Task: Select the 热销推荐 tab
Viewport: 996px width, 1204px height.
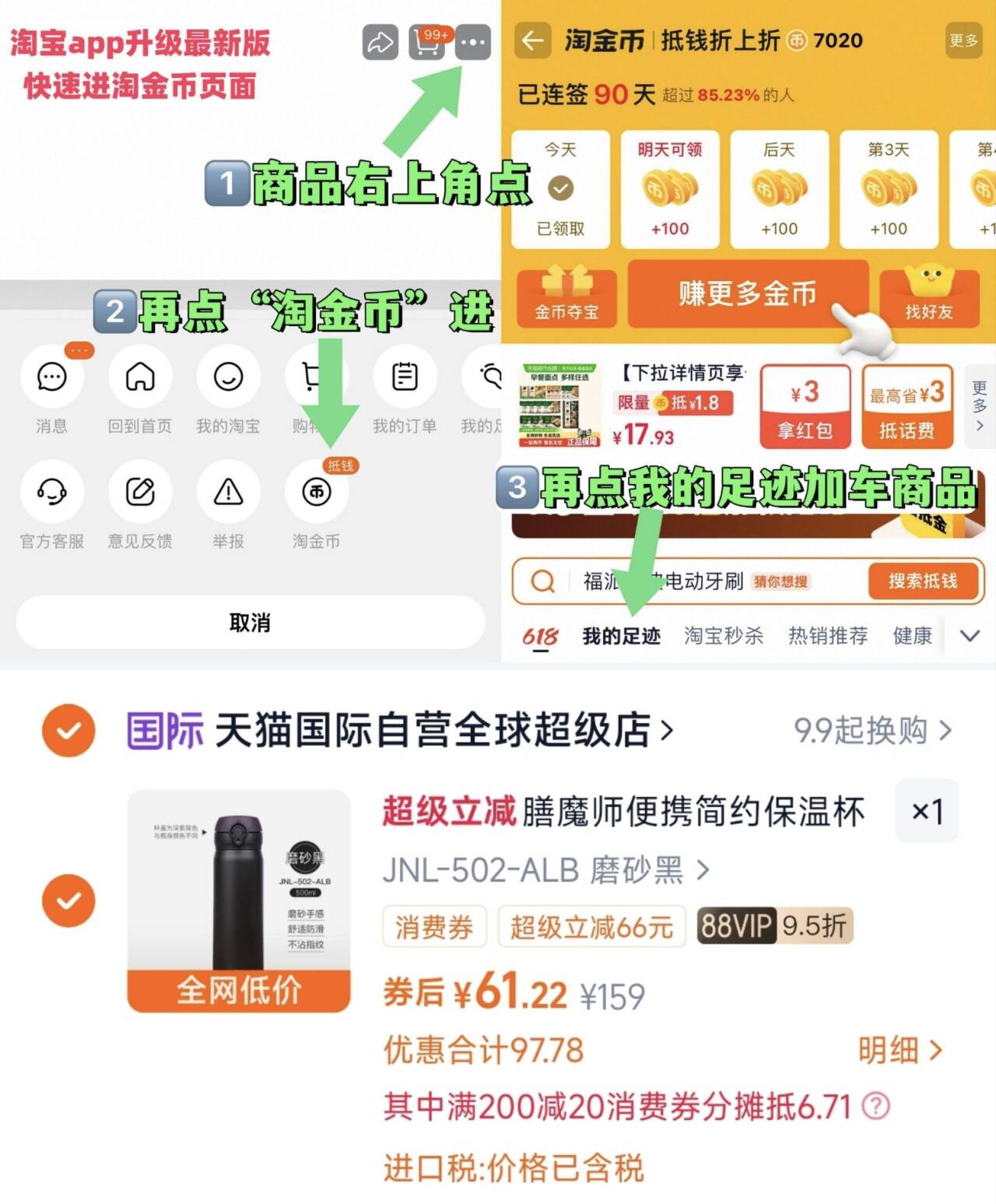Action: pyautogui.click(x=828, y=636)
